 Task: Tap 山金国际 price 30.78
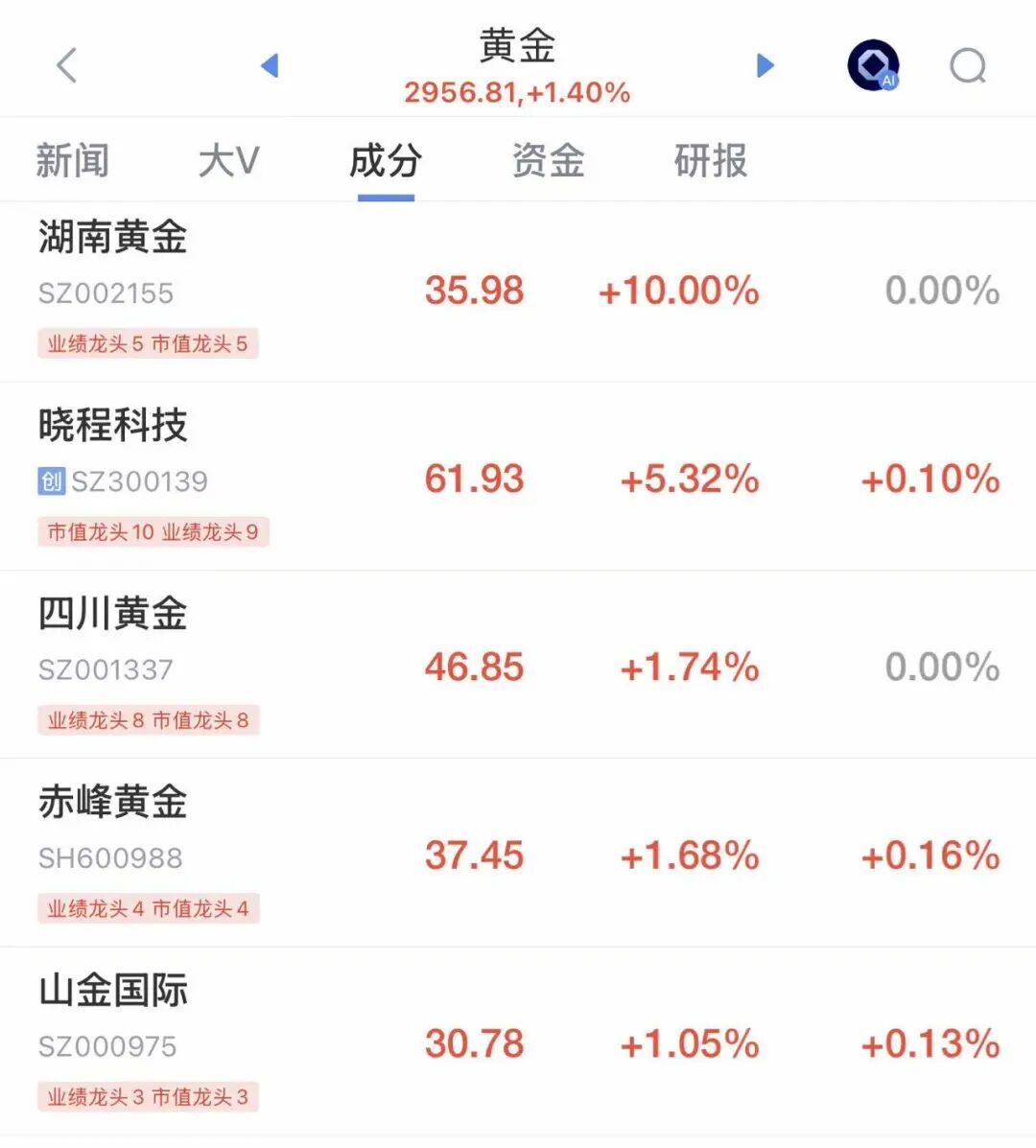[475, 1043]
